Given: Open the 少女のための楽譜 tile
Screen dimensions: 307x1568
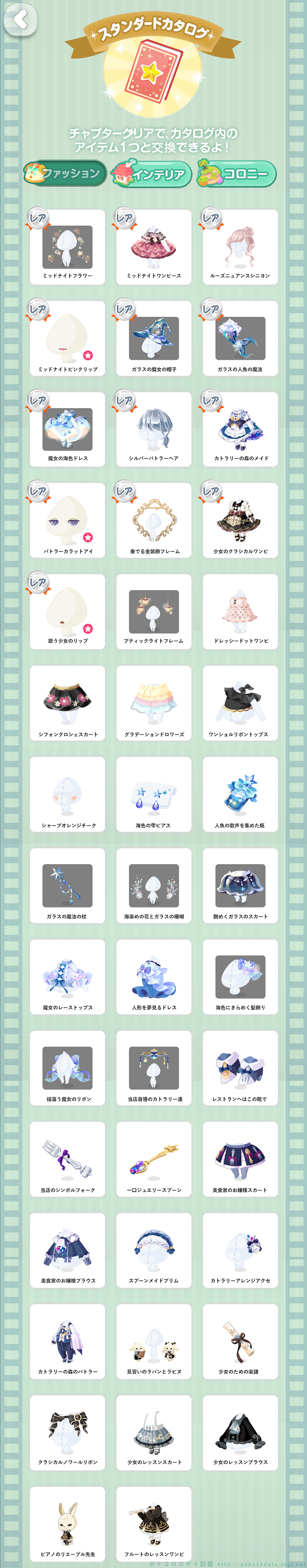Looking at the screenshot, I should click(240, 1342).
